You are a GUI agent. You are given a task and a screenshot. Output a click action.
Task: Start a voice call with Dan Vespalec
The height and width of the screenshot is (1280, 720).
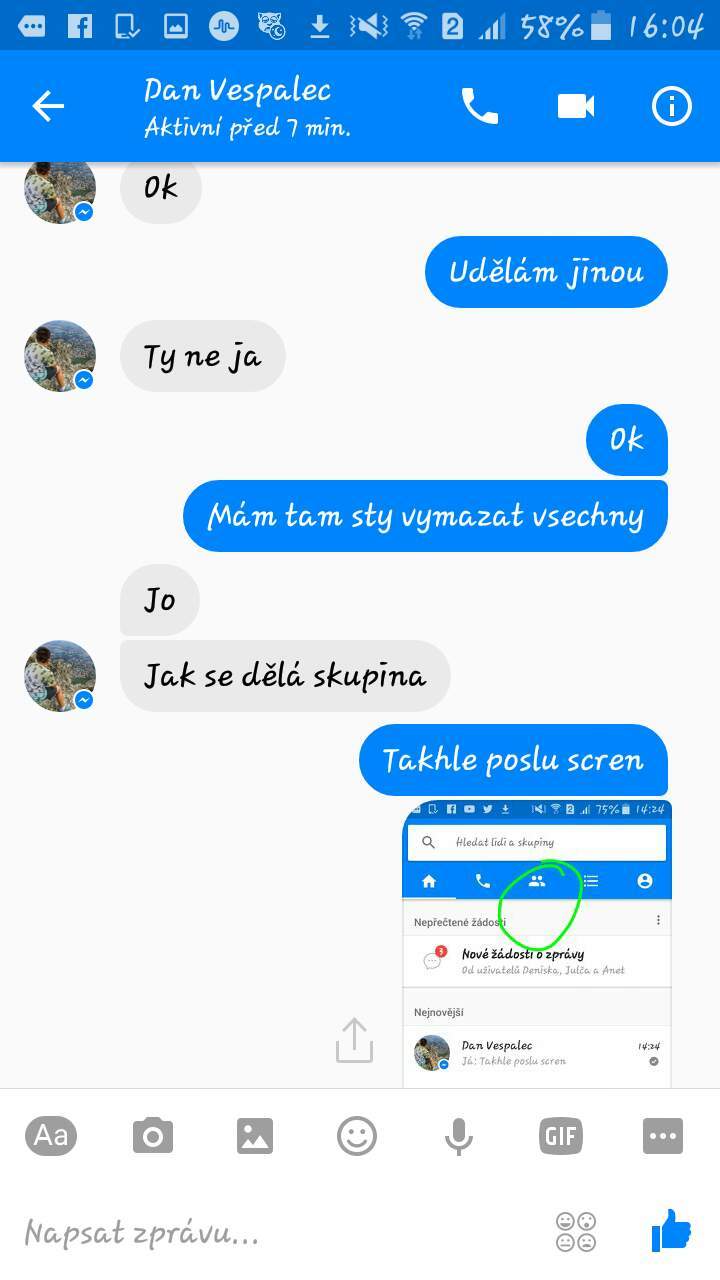click(479, 106)
